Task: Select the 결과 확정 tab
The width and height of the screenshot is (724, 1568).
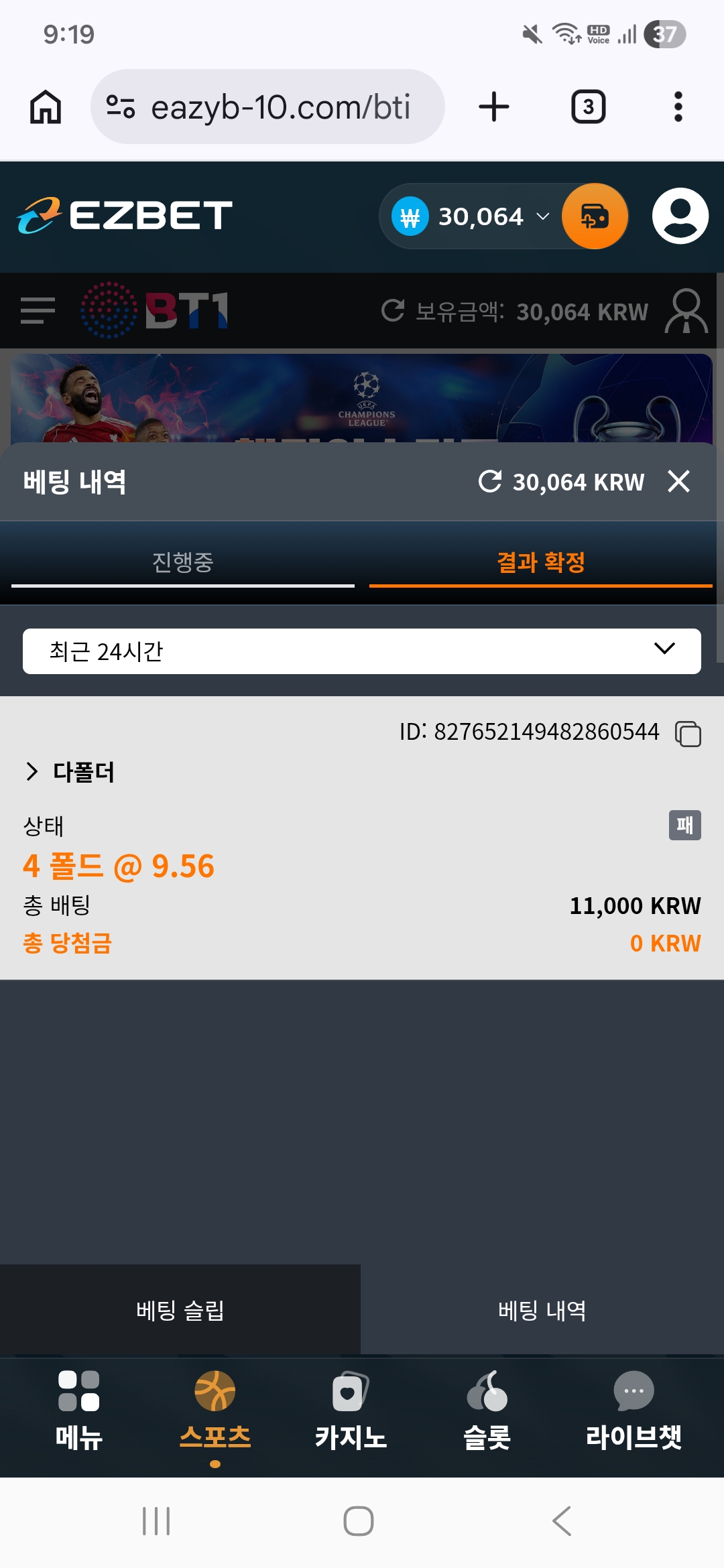Action: pyautogui.click(x=540, y=562)
